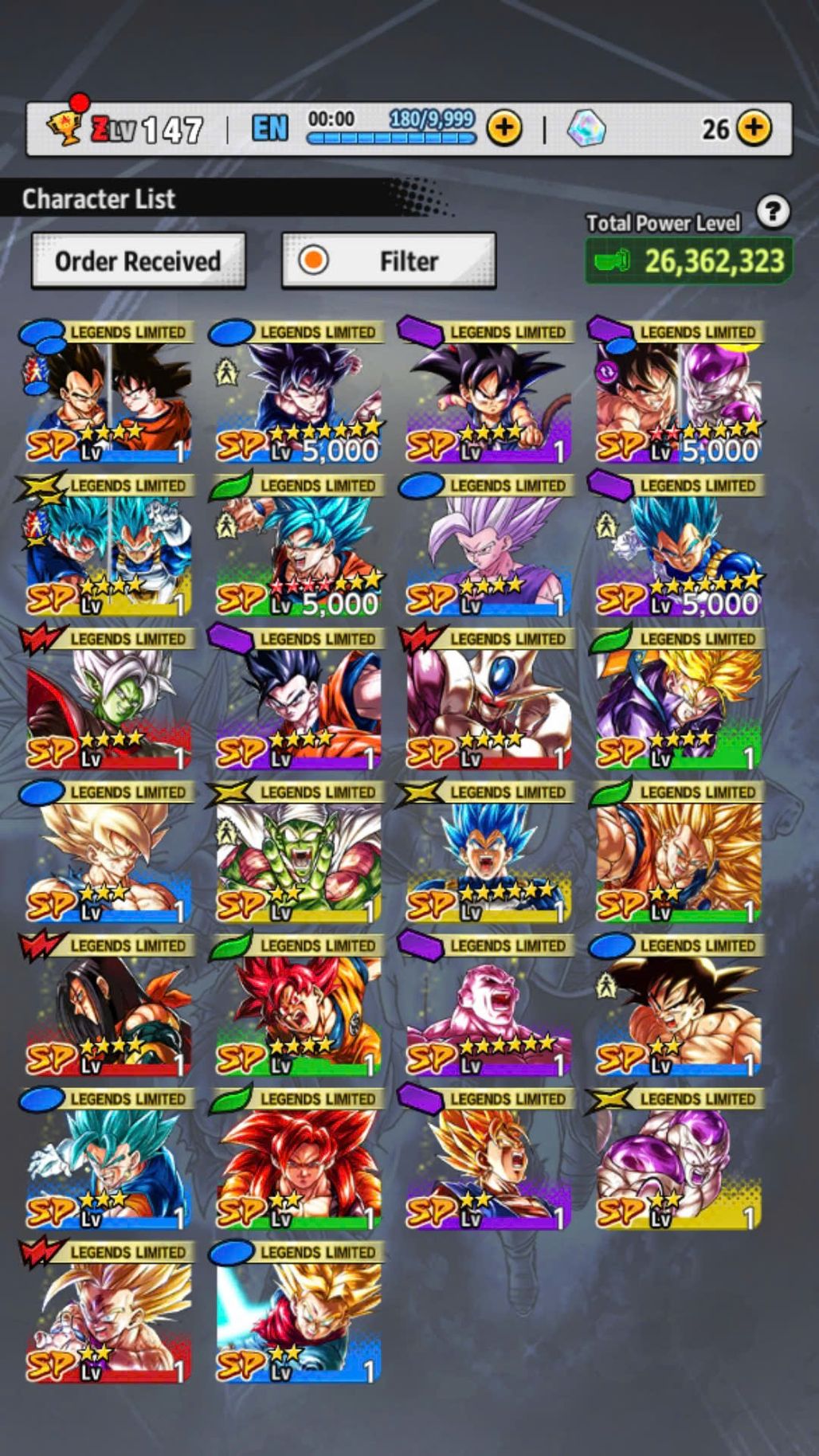Open the Order Received sort button

(x=138, y=260)
